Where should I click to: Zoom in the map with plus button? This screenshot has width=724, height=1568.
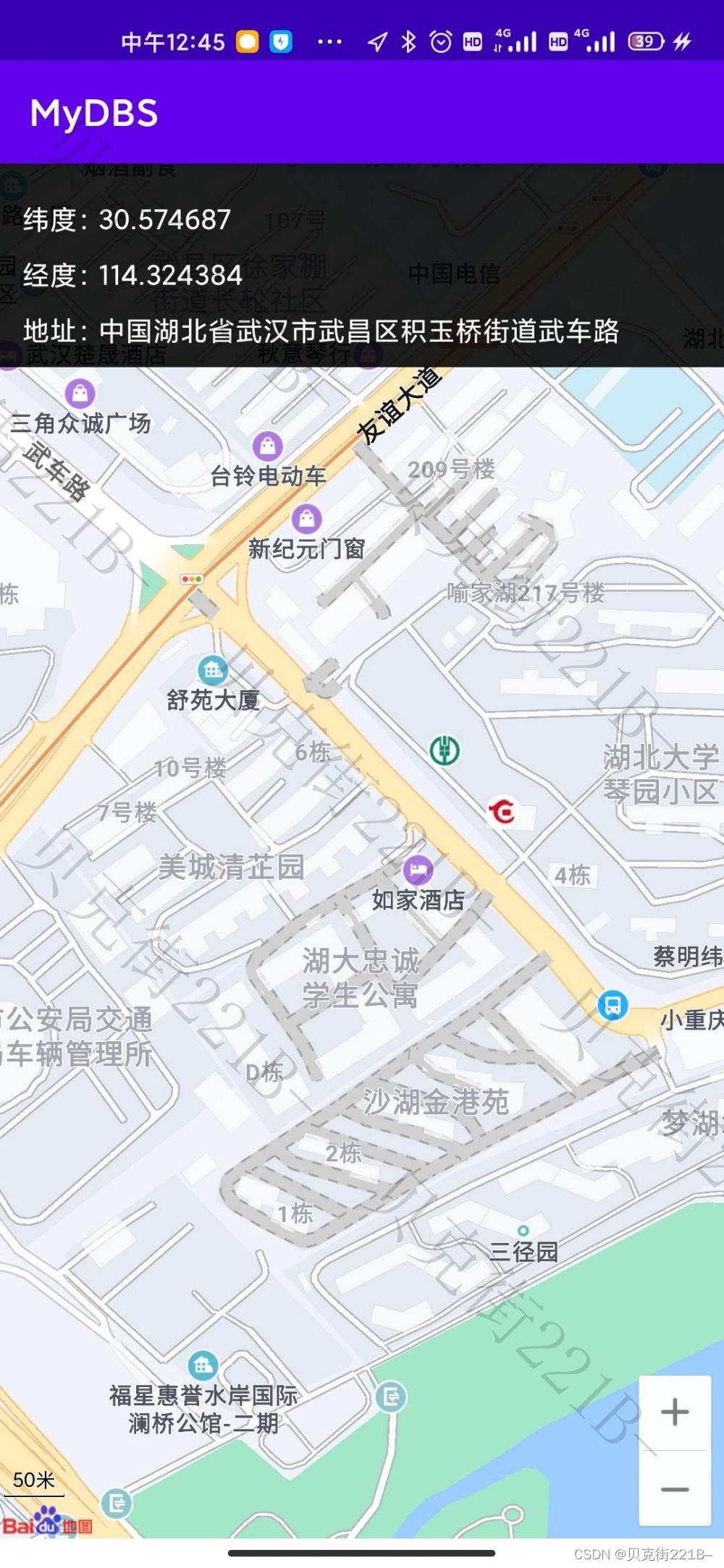point(674,1412)
